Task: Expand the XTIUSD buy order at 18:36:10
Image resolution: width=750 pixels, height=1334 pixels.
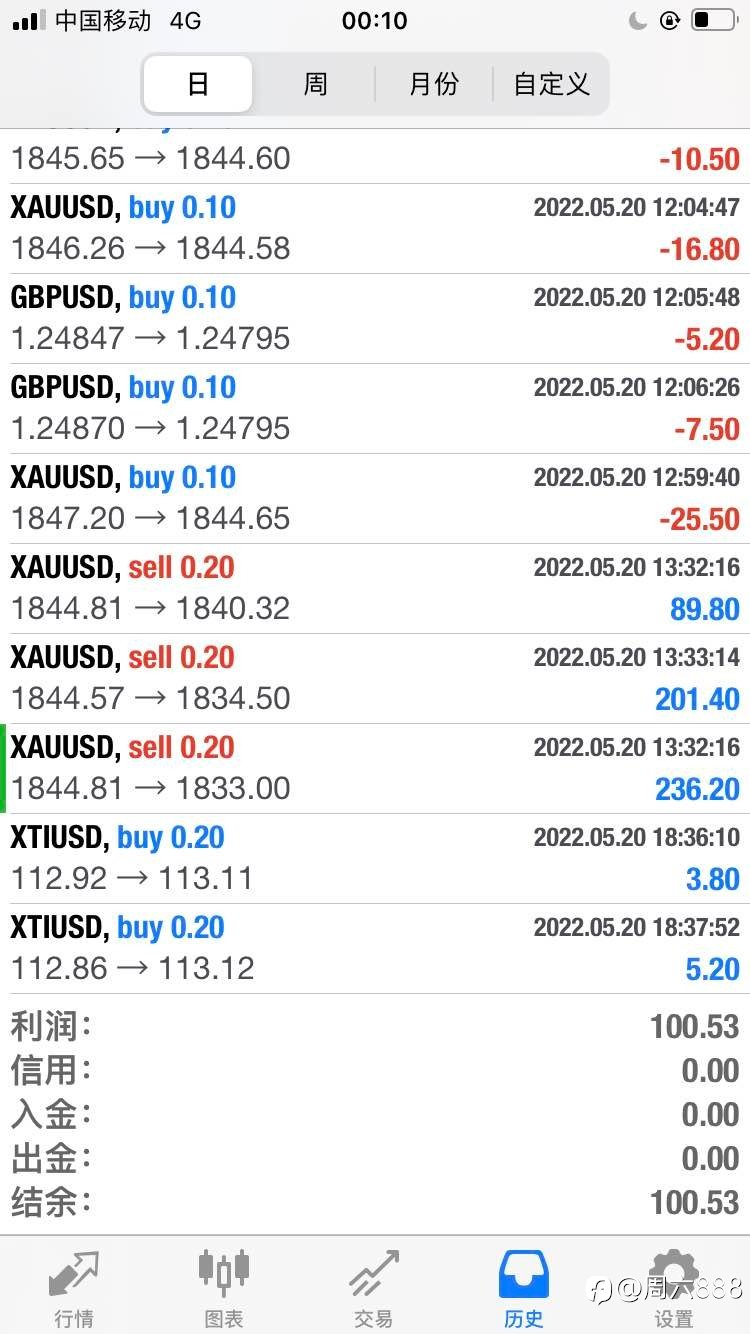Action: point(375,859)
